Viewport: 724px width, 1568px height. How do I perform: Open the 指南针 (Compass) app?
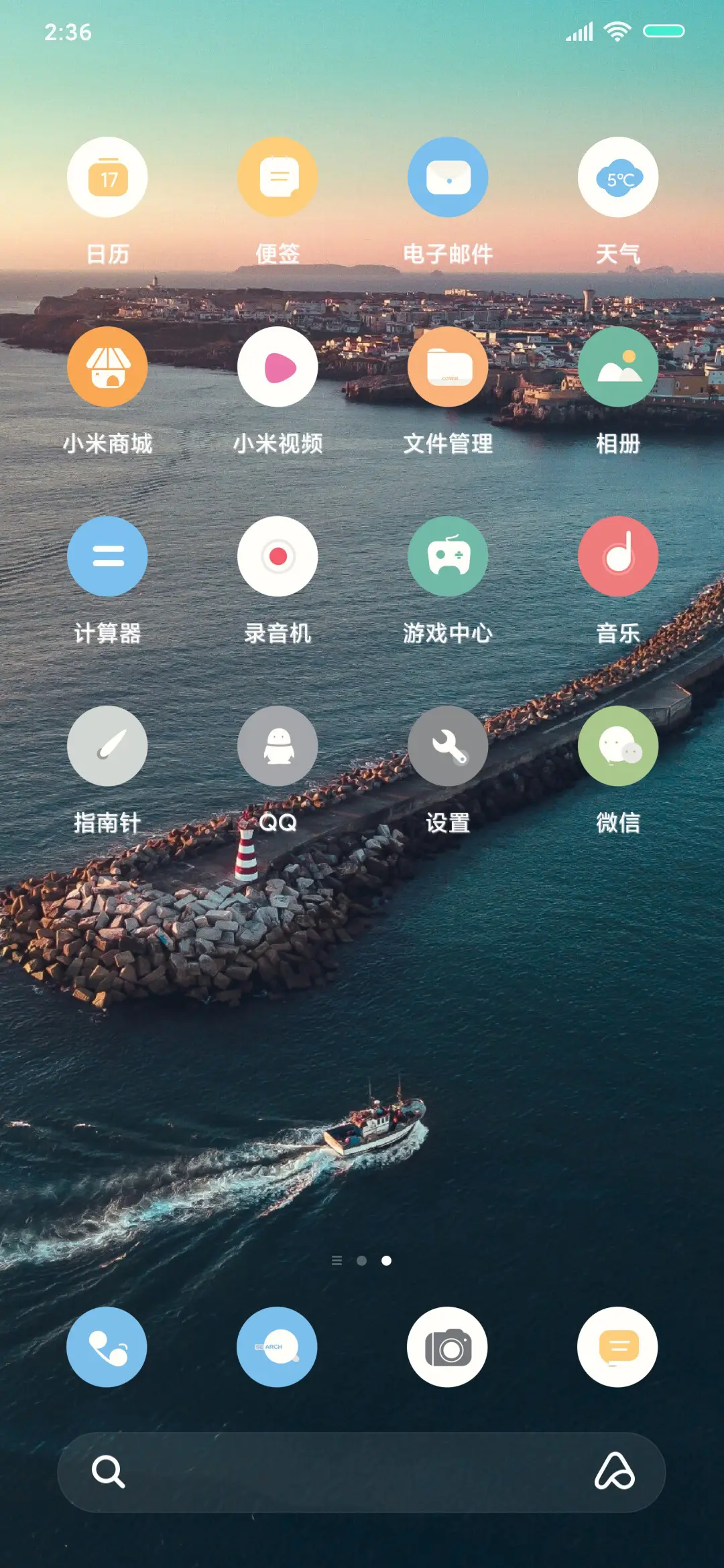coord(107,746)
